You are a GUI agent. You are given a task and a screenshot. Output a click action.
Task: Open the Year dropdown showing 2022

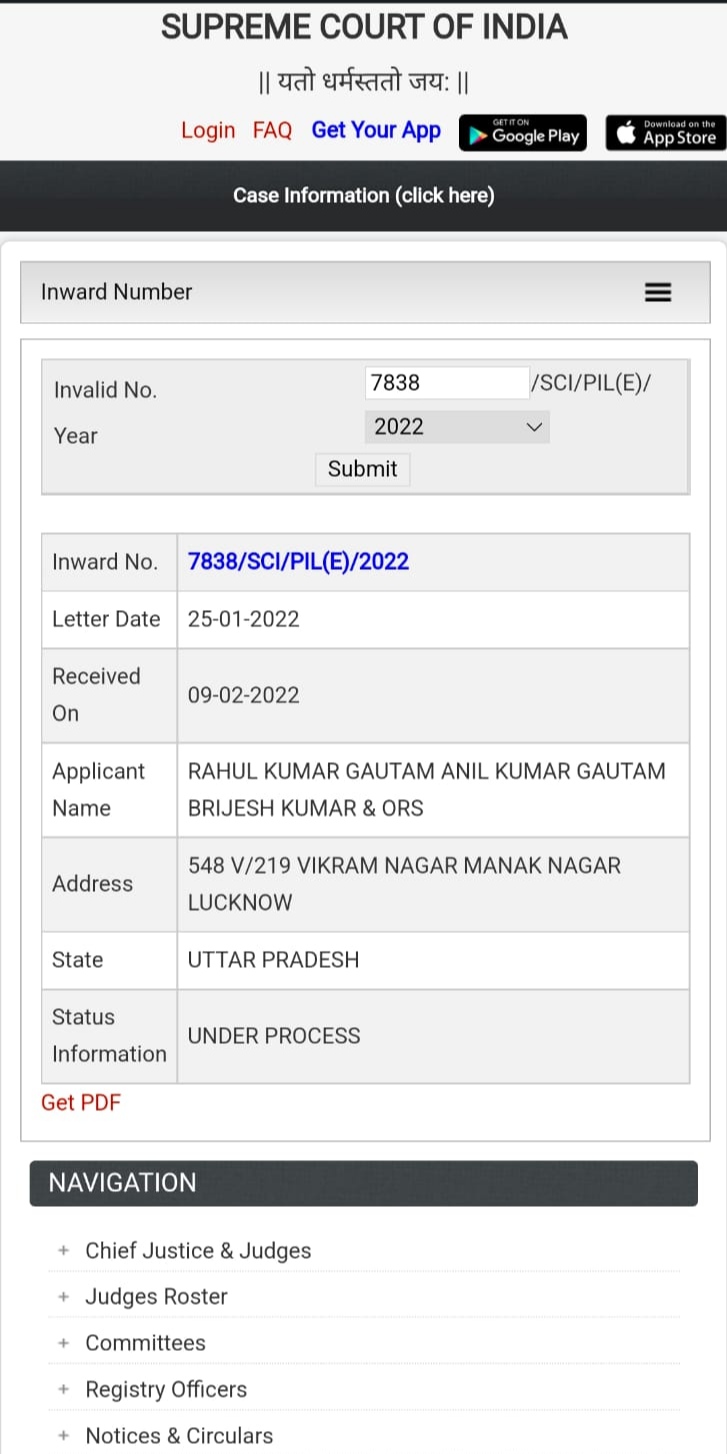tap(457, 427)
